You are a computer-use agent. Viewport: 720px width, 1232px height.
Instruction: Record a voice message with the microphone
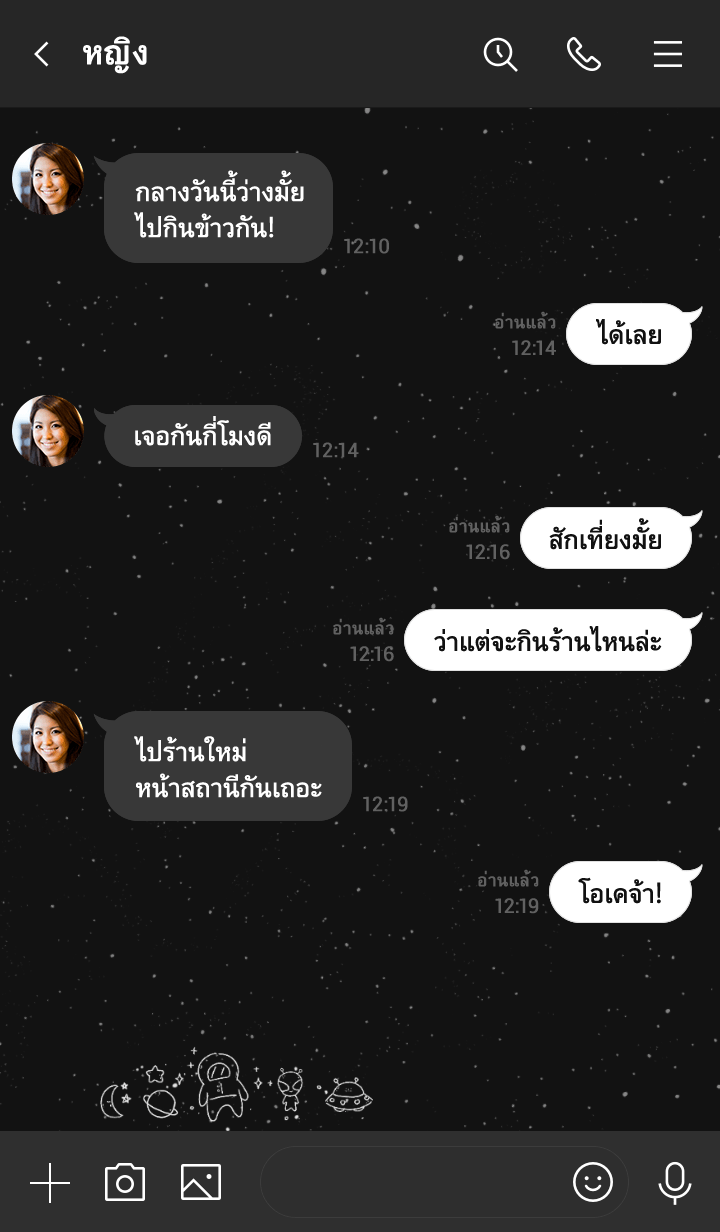click(675, 1183)
